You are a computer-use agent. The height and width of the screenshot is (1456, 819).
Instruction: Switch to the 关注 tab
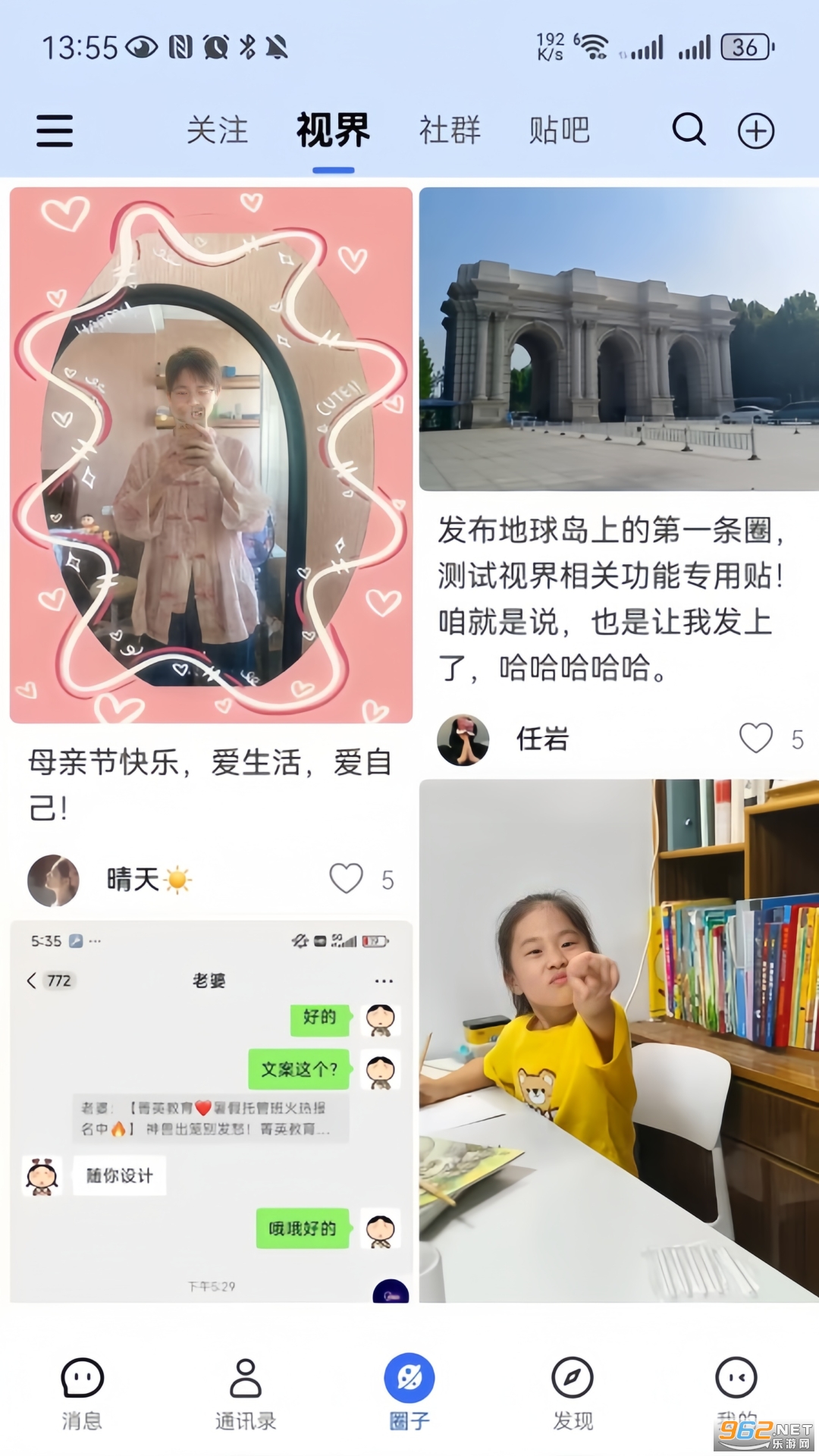click(x=217, y=130)
